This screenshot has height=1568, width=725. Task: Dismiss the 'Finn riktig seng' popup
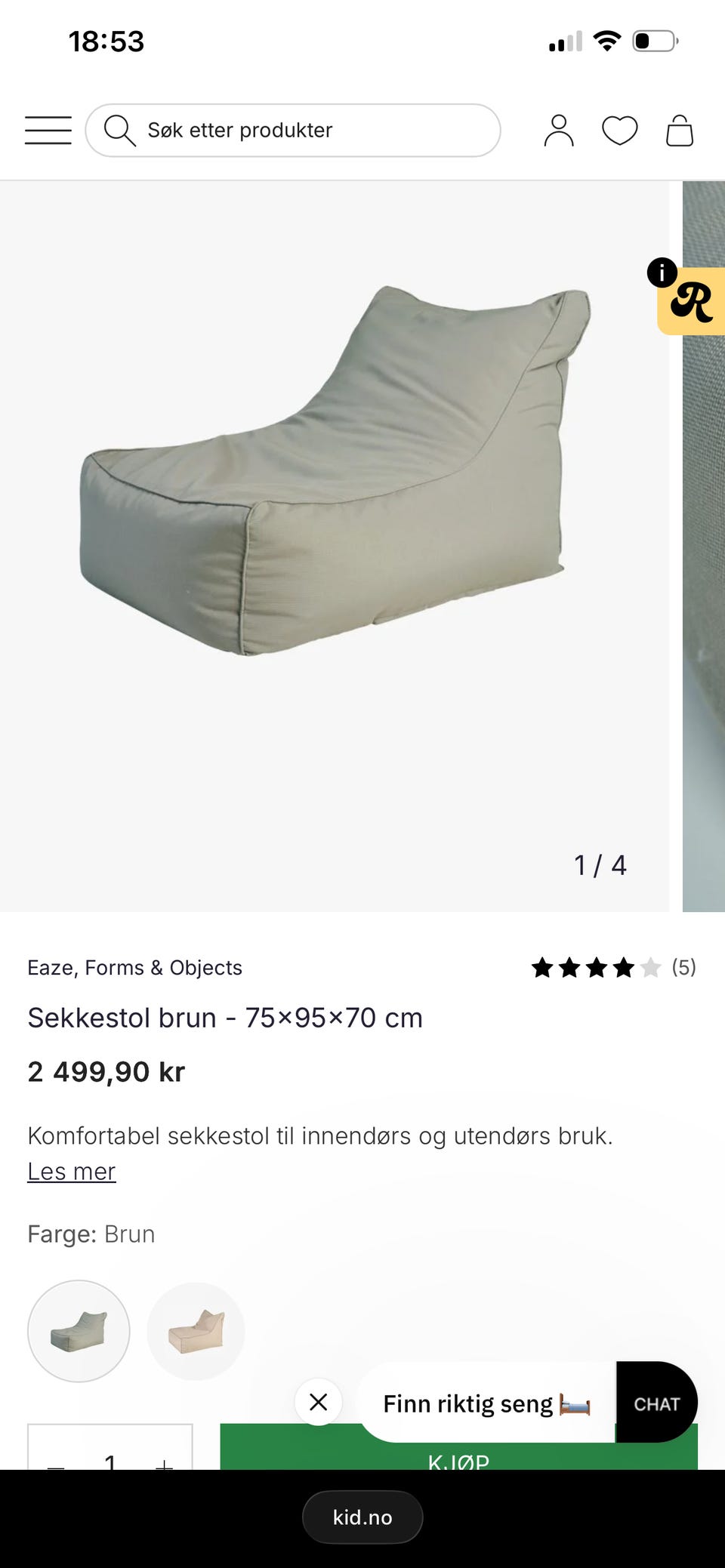pos(319,1402)
